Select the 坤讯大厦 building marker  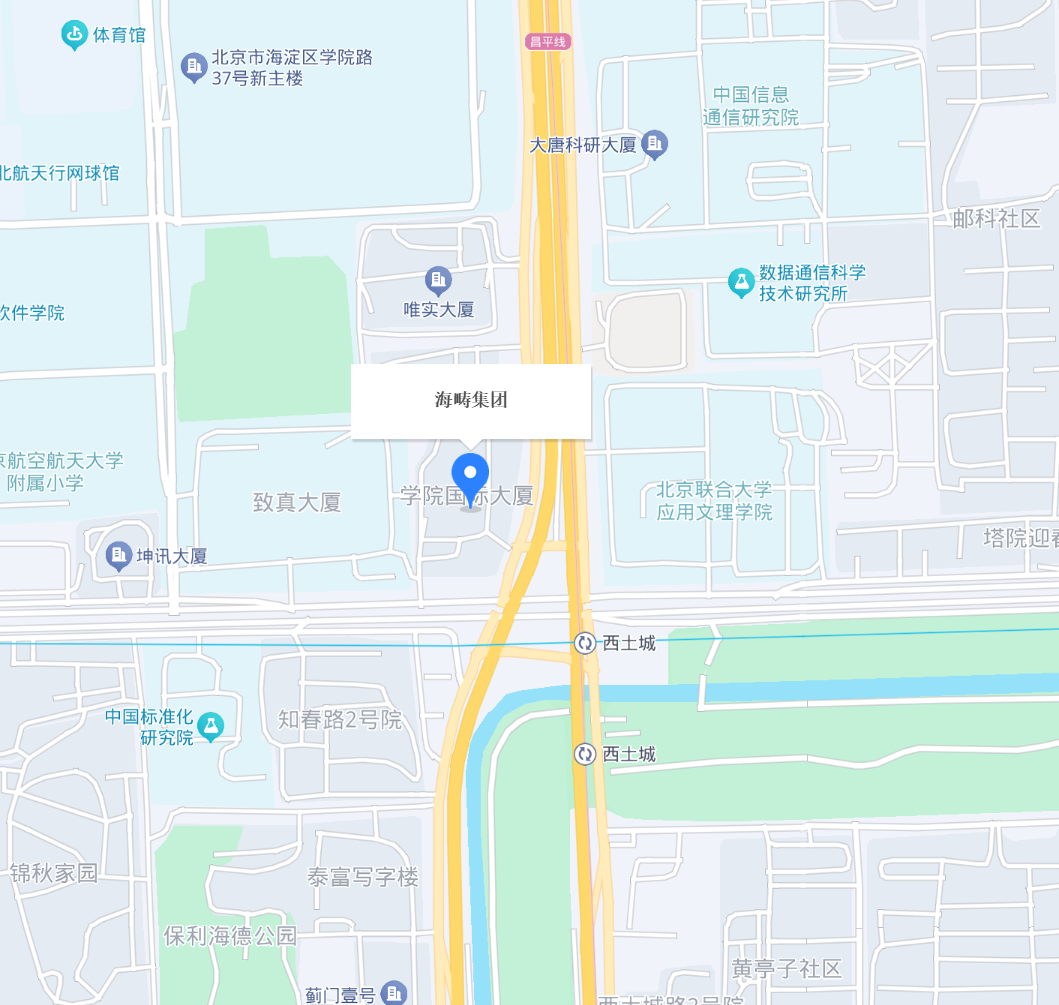click(119, 555)
